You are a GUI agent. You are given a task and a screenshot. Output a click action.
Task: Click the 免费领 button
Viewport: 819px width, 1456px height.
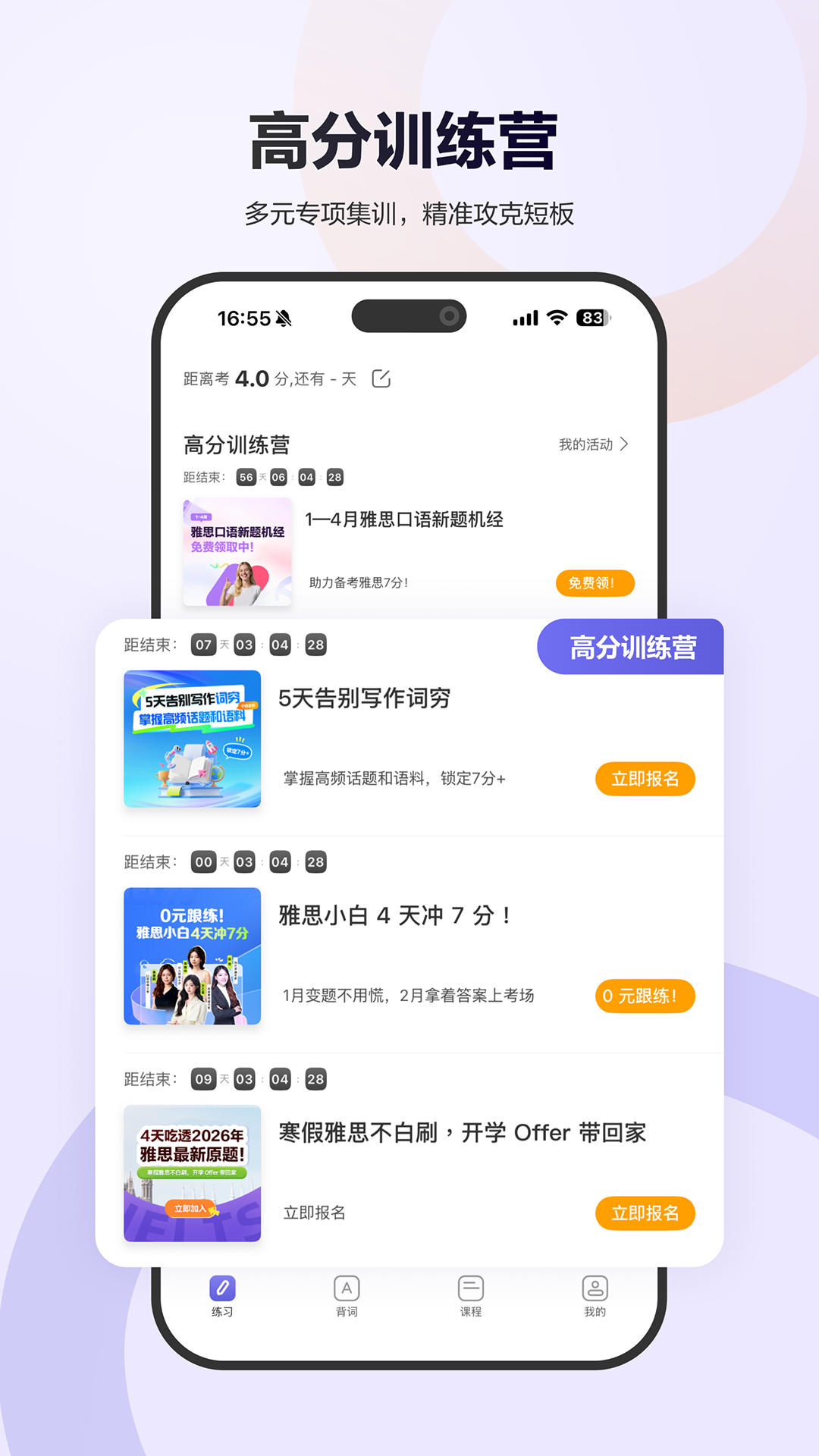click(595, 582)
